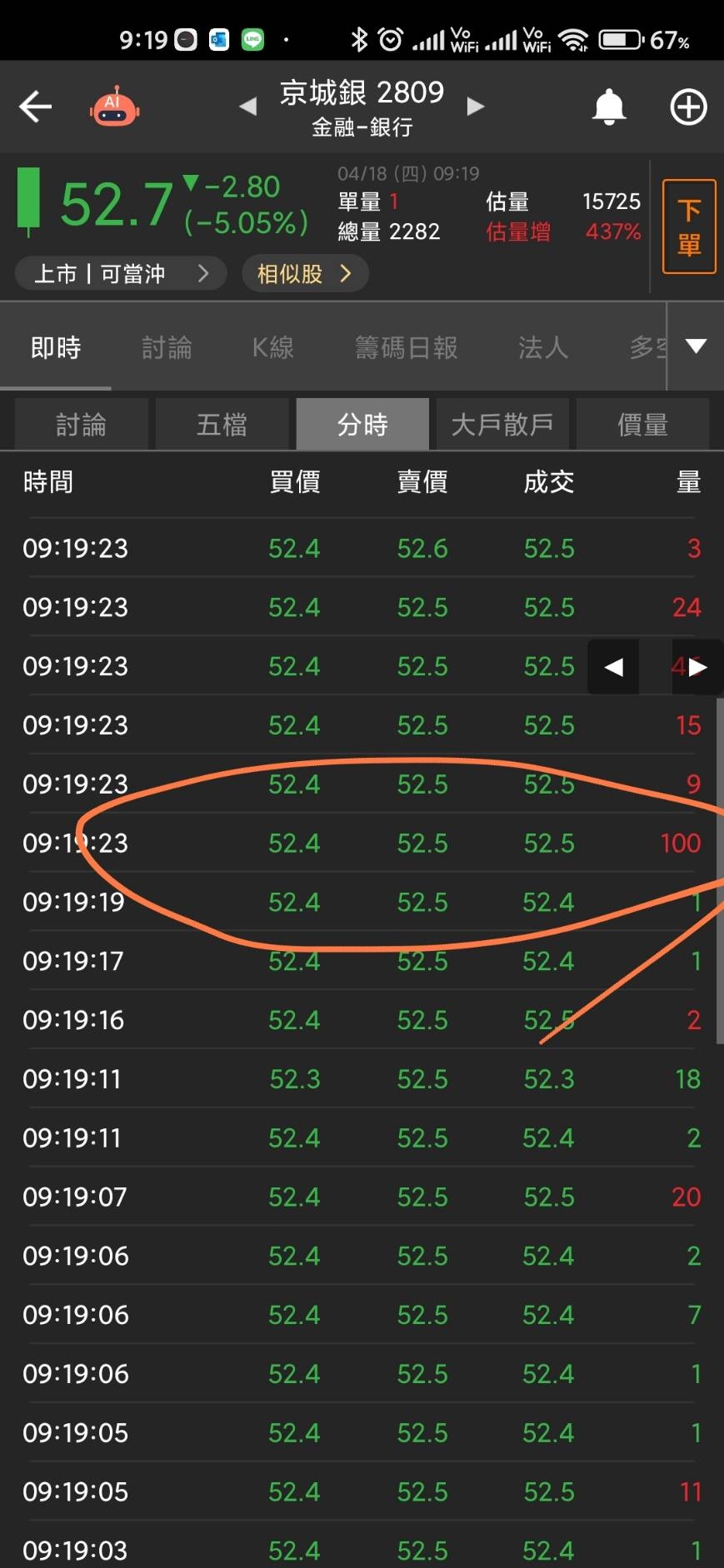Tap the floating left arrow over the list

click(x=613, y=667)
